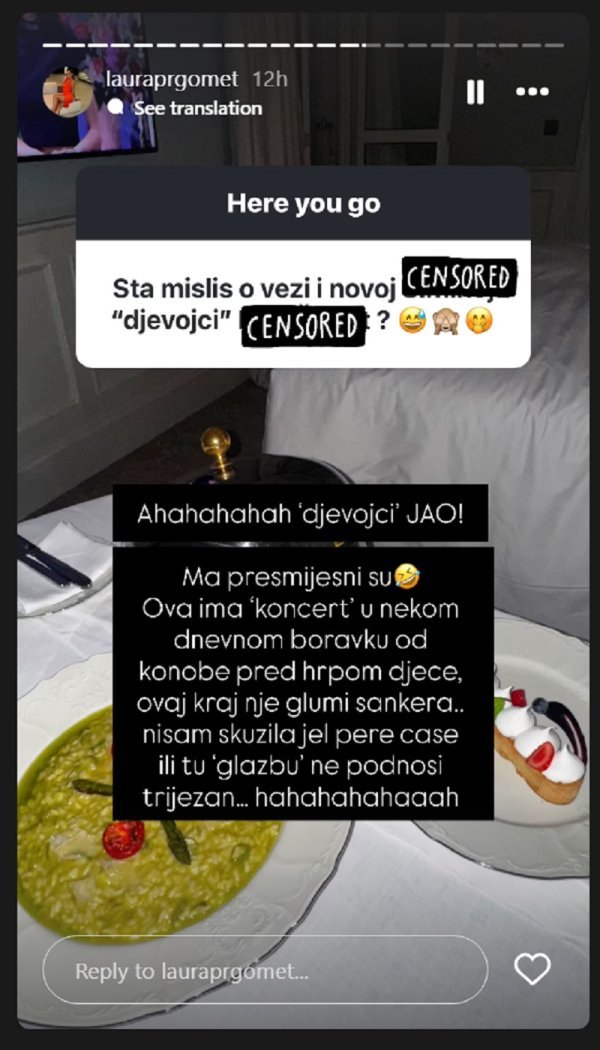Open lauraprgomet's profile picture
600x1050 pixels.
[x=67, y=93]
